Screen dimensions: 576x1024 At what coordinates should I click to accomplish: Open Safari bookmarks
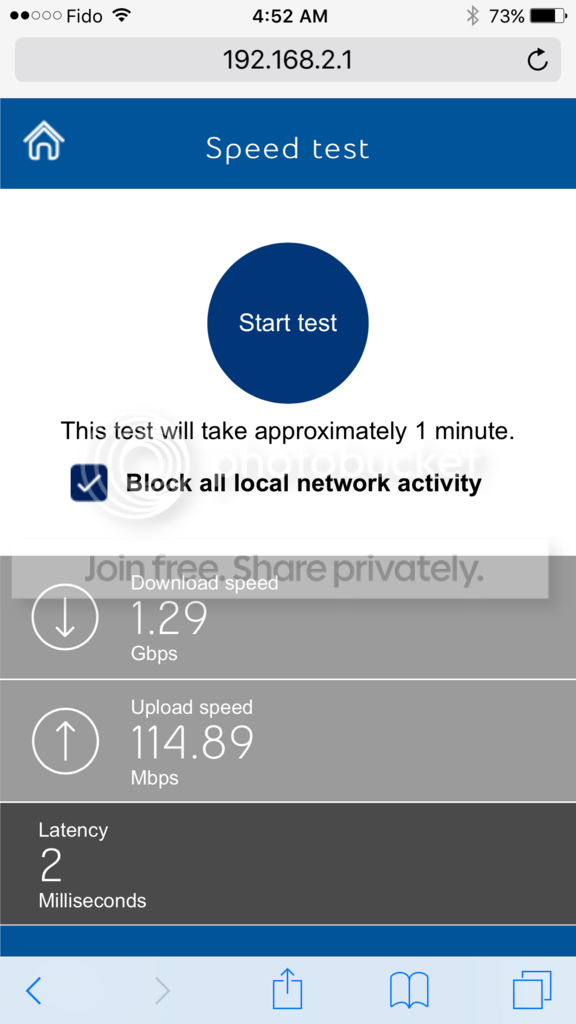409,991
